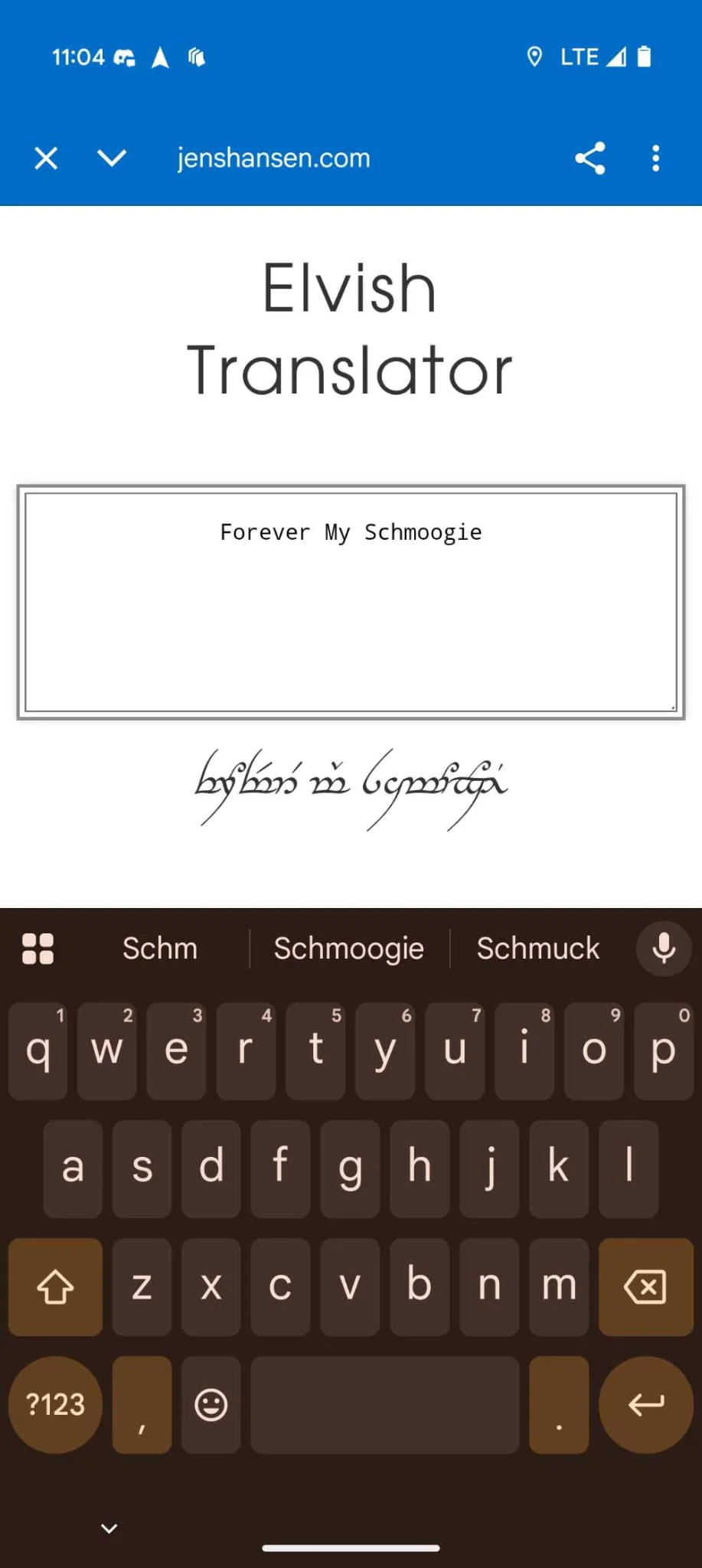Open the emoji keyboard

point(211,1404)
